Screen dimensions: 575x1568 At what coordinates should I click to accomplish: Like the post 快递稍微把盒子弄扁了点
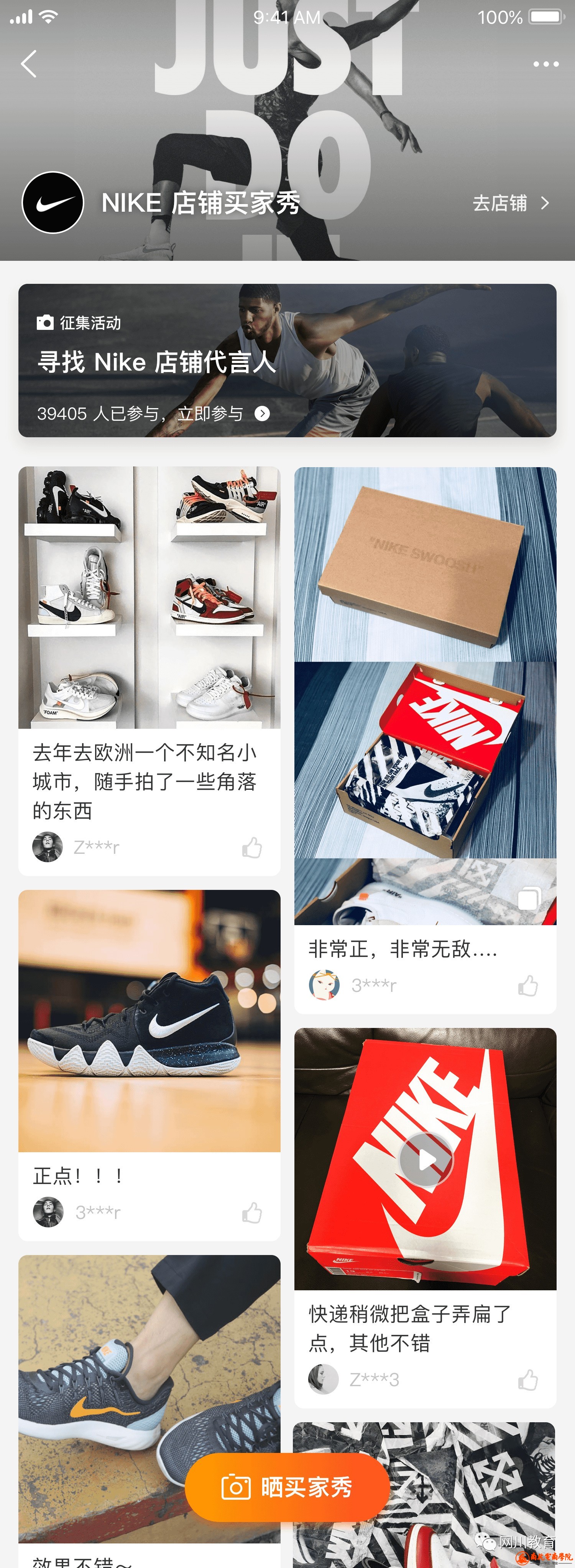coord(527,1380)
